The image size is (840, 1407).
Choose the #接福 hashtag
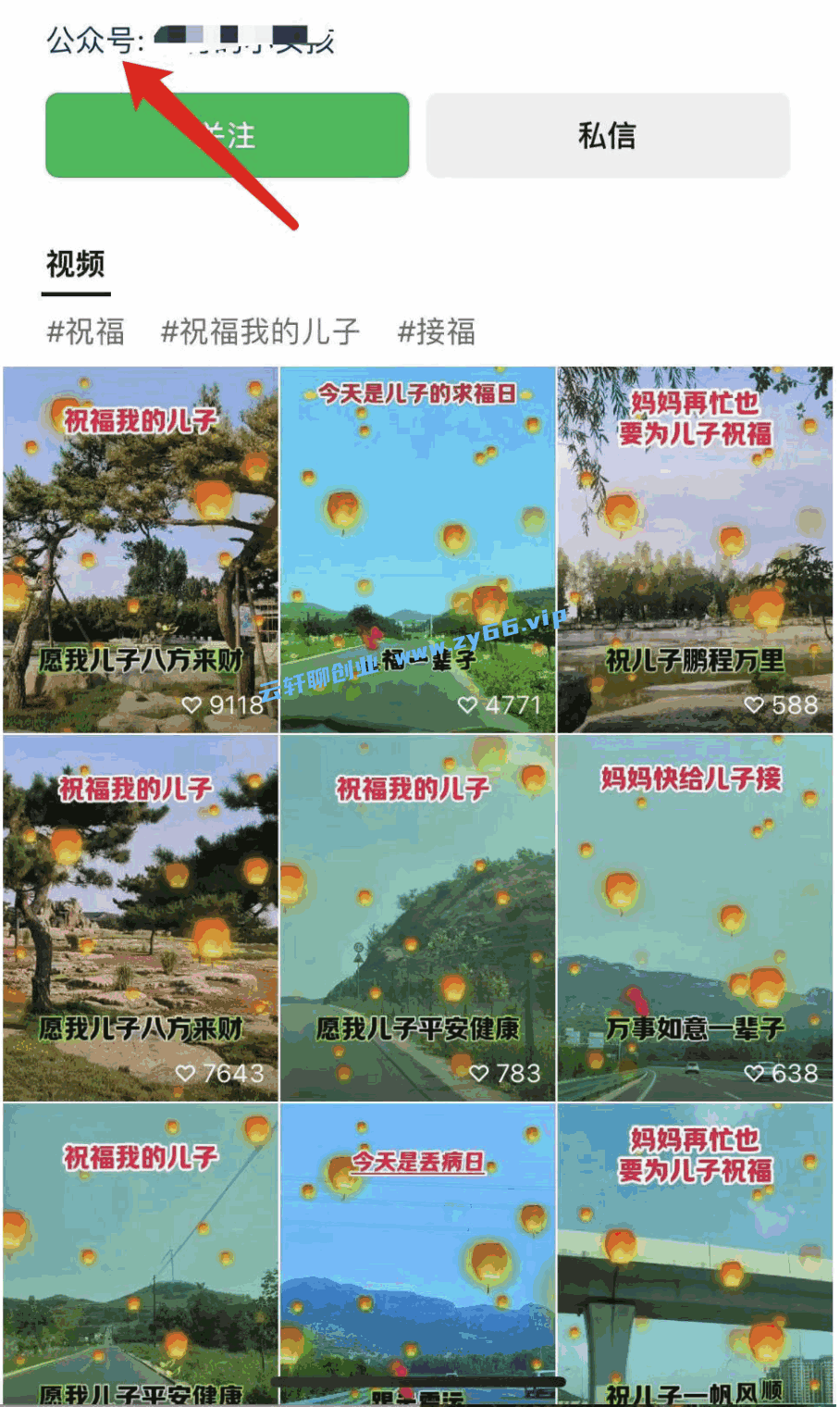click(437, 331)
